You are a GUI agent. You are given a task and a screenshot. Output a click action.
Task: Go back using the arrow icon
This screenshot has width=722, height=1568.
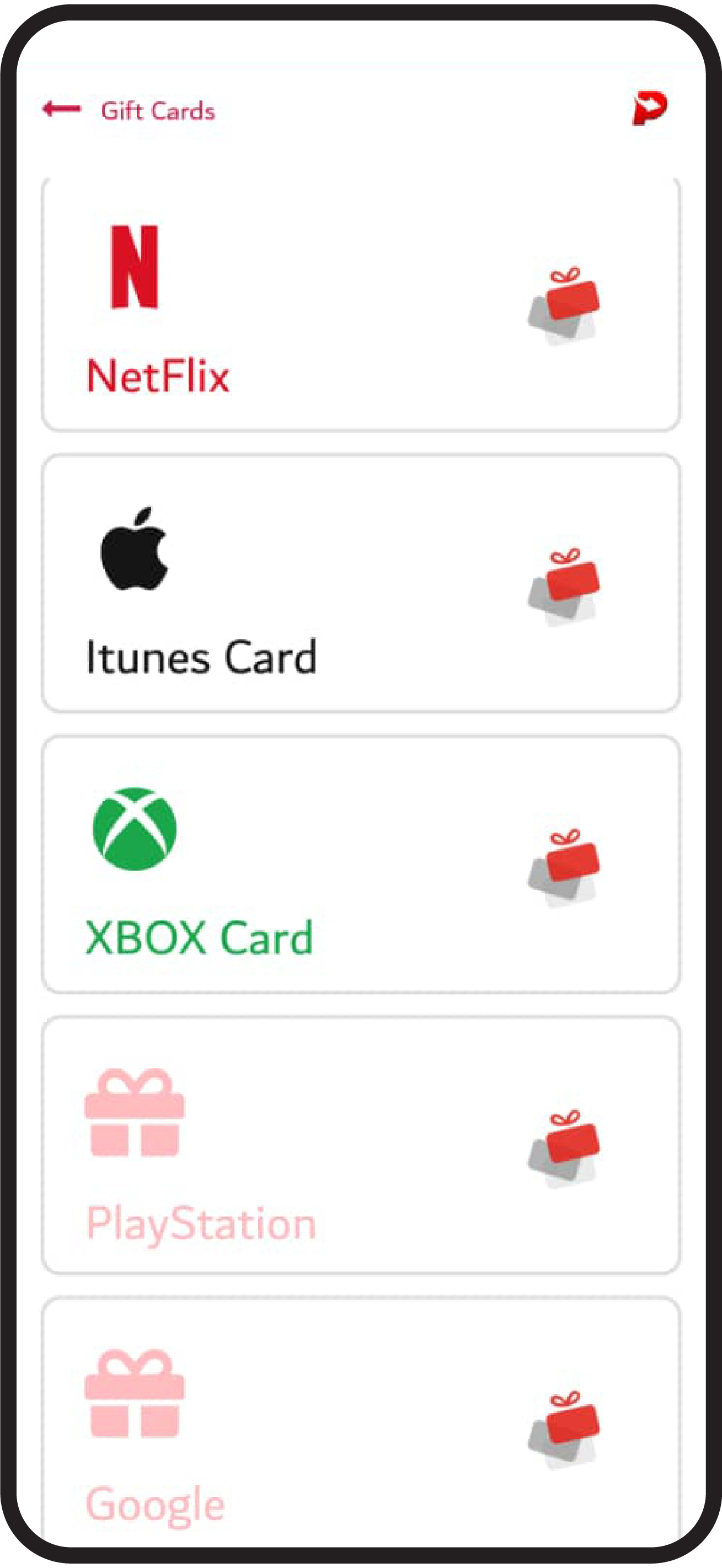click(x=61, y=110)
